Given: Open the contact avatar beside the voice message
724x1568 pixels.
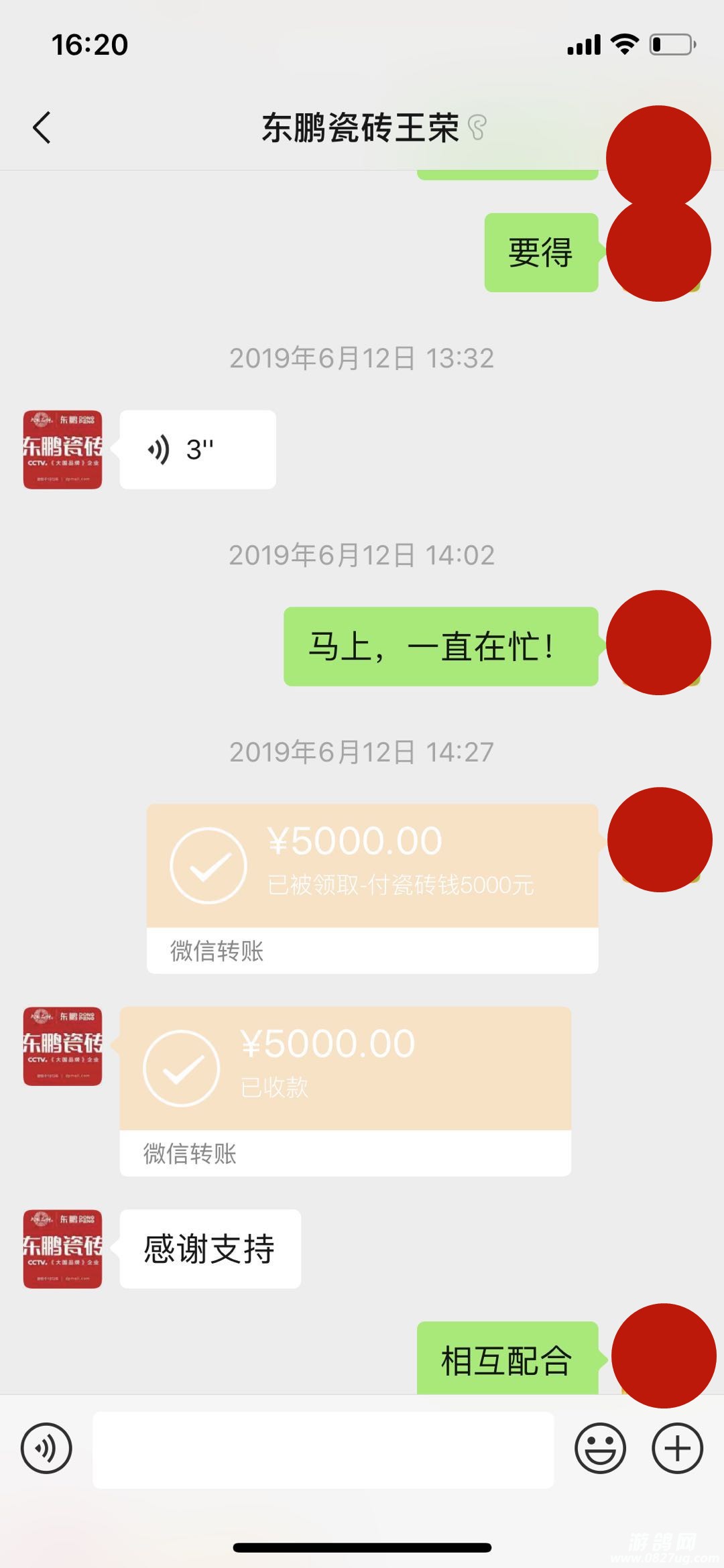Looking at the screenshot, I should [x=63, y=450].
